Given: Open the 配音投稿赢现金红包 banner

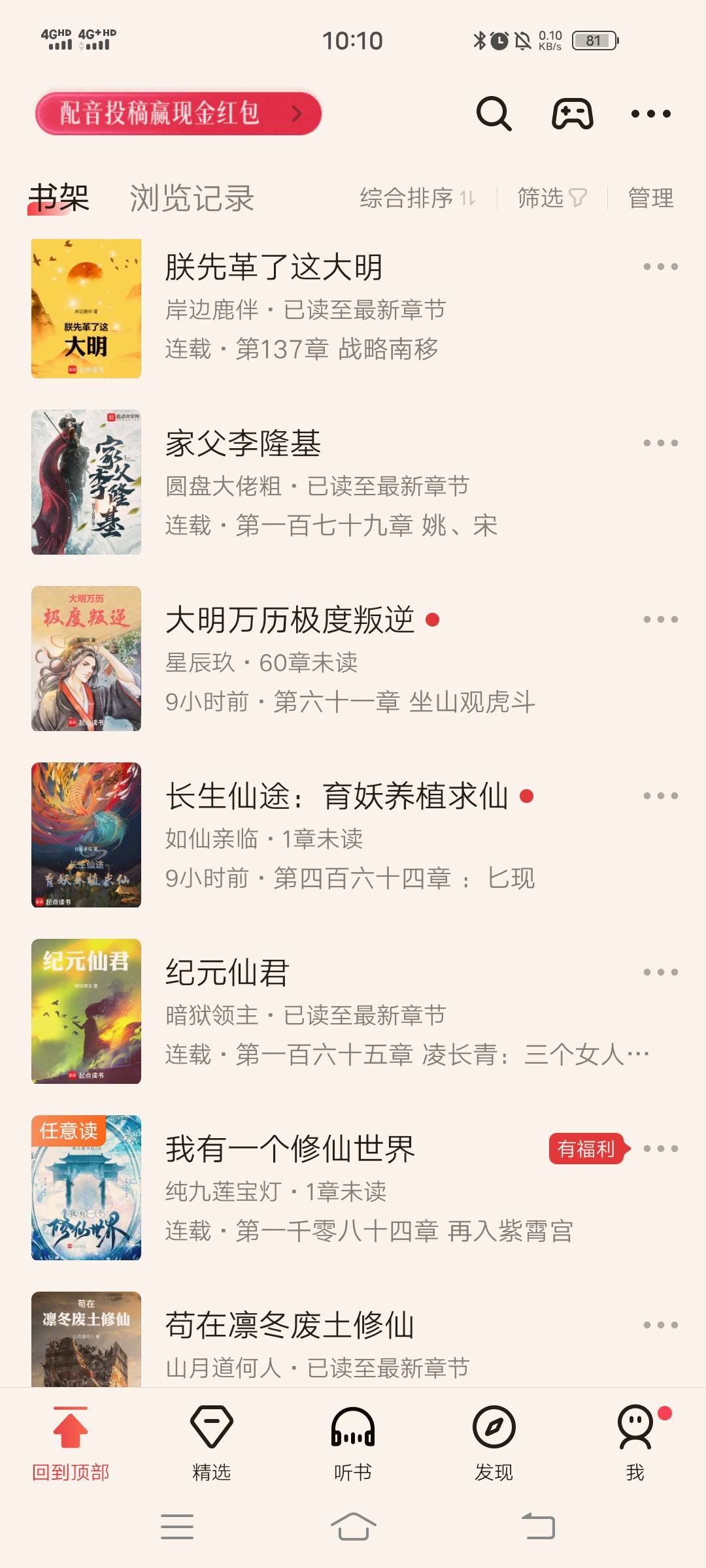Looking at the screenshot, I should pyautogui.click(x=178, y=114).
